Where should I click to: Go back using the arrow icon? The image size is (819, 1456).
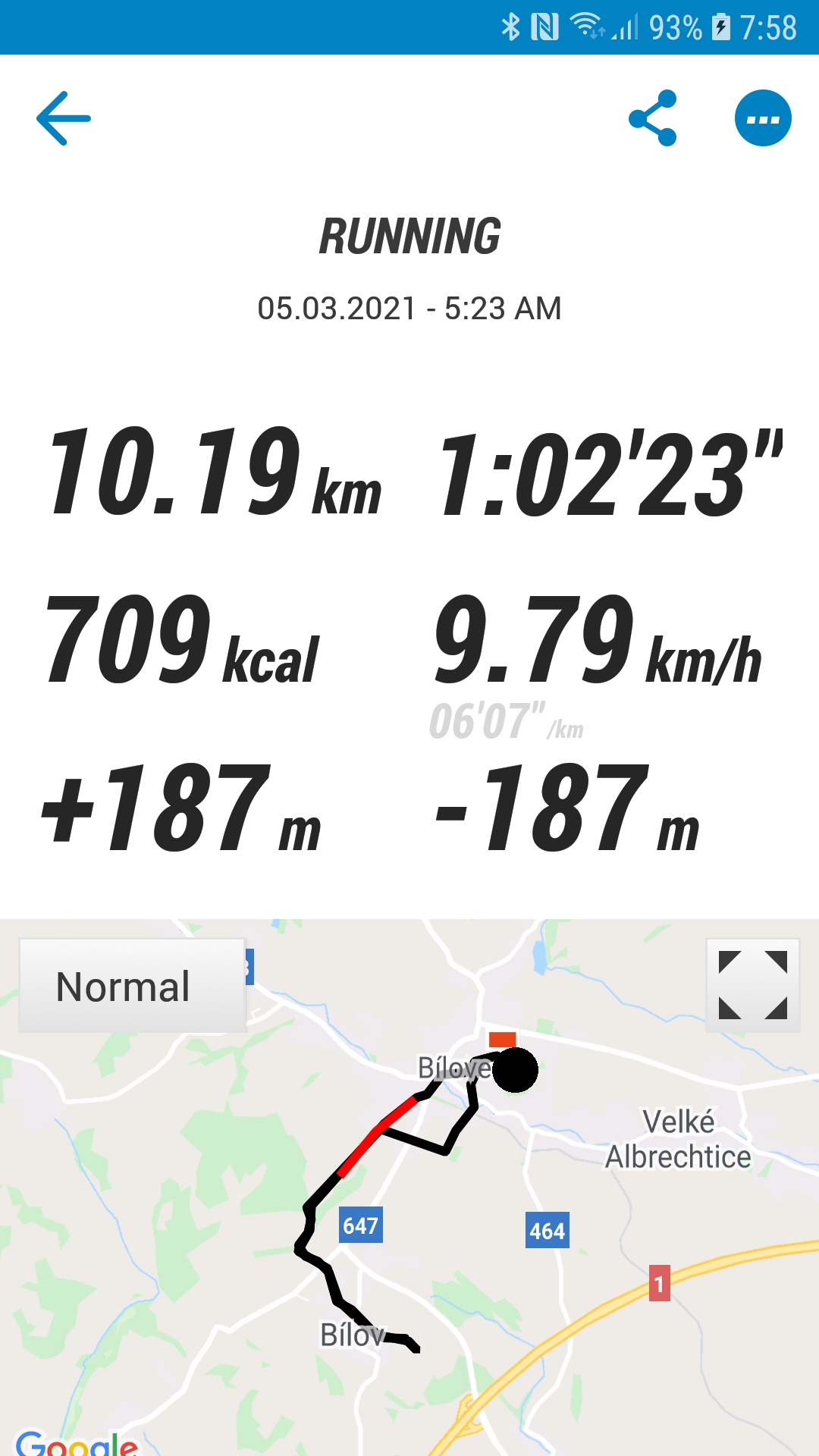[64, 118]
